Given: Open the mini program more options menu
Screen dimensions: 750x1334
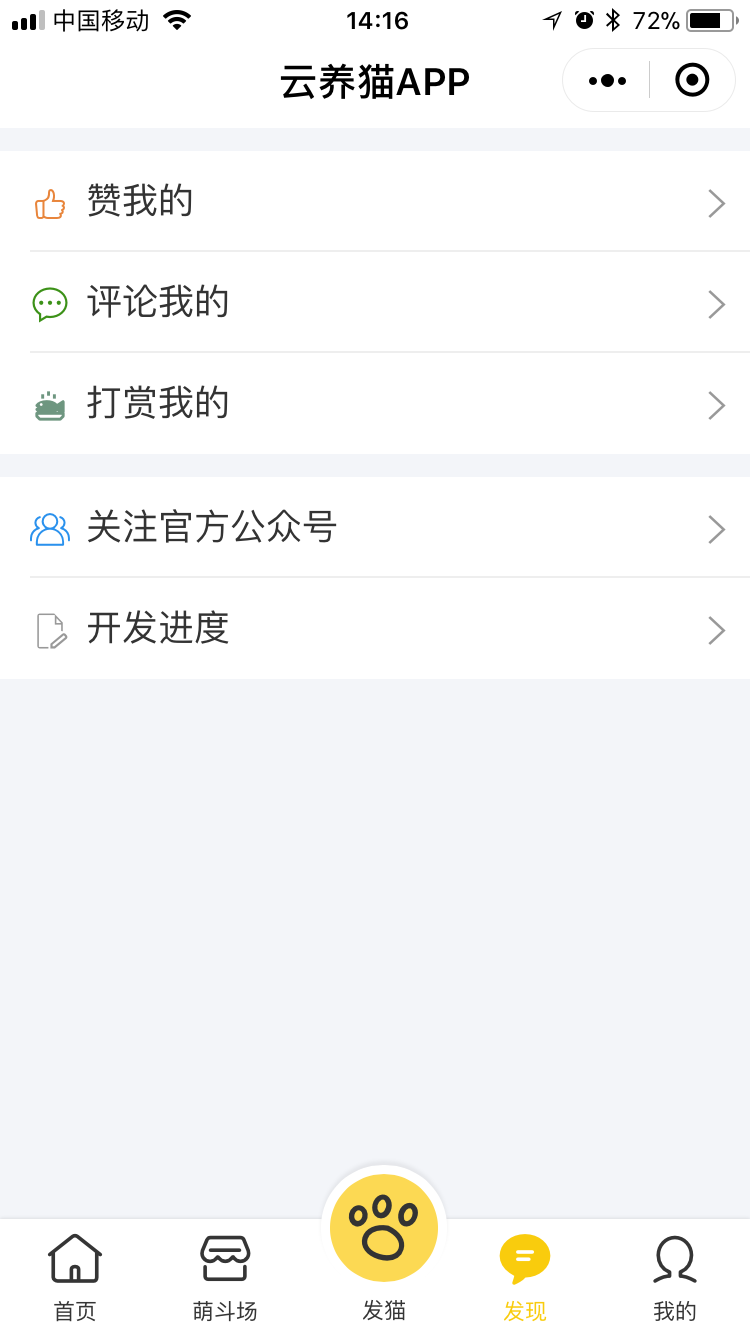Looking at the screenshot, I should click(607, 80).
